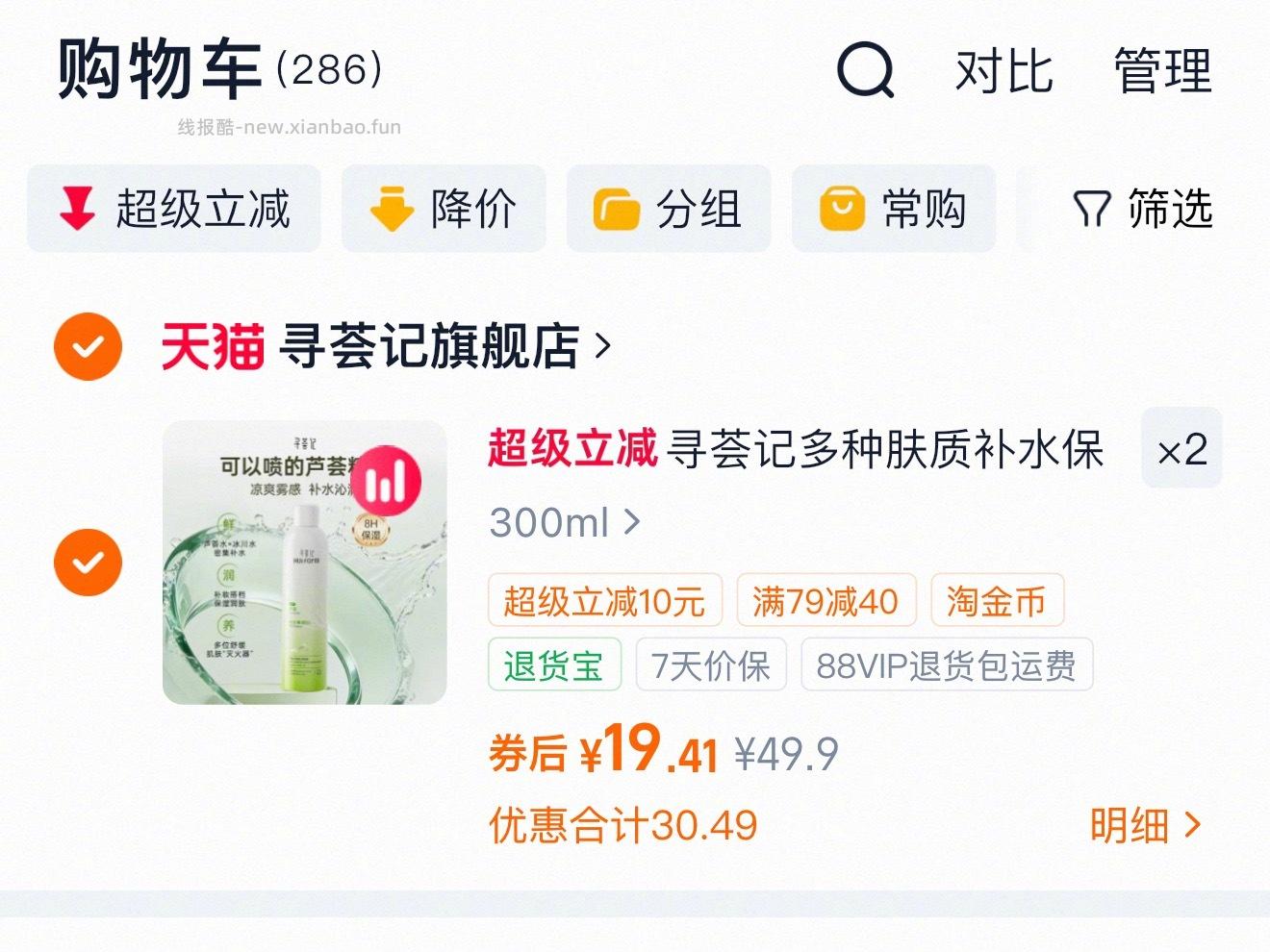Select the 降价 filter chip
The width and height of the screenshot is (1270, 952).
point(444,209)
